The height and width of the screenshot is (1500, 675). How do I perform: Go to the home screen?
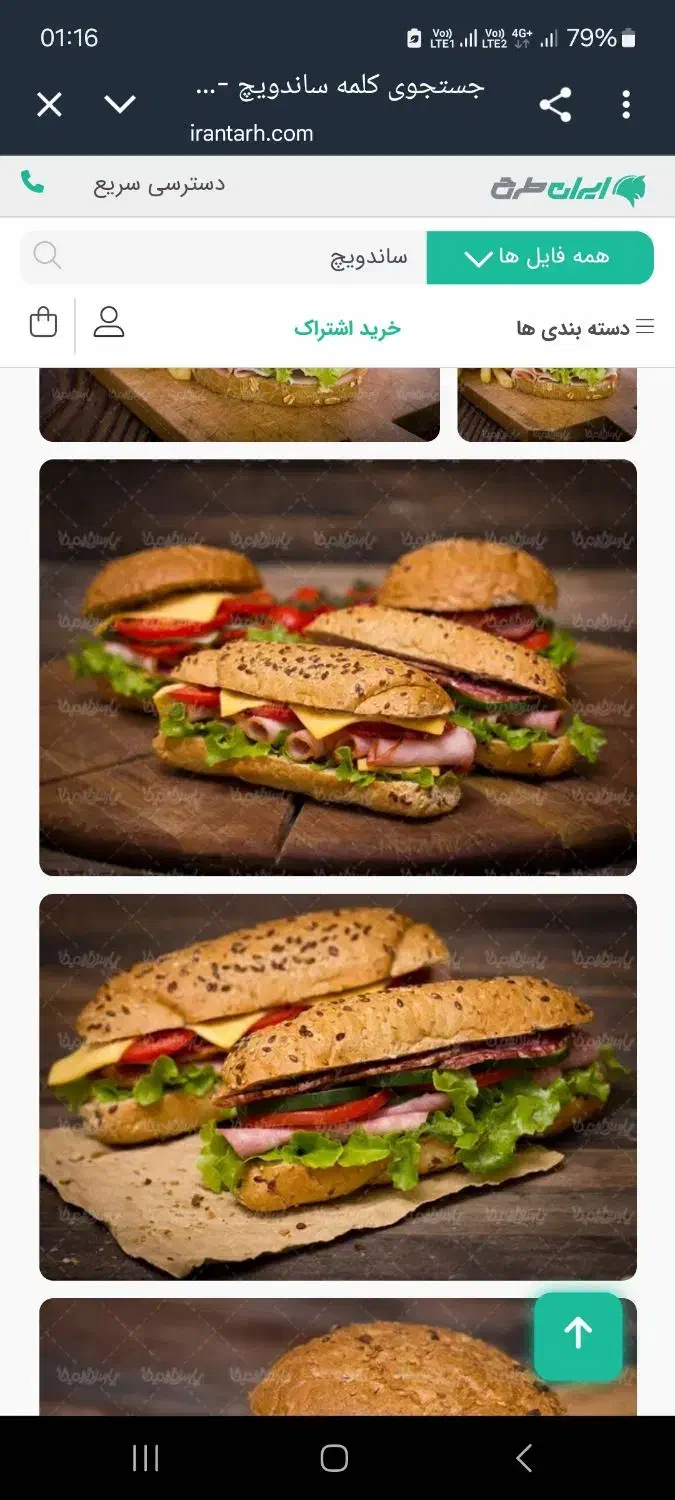click(x=335, y=1458)
